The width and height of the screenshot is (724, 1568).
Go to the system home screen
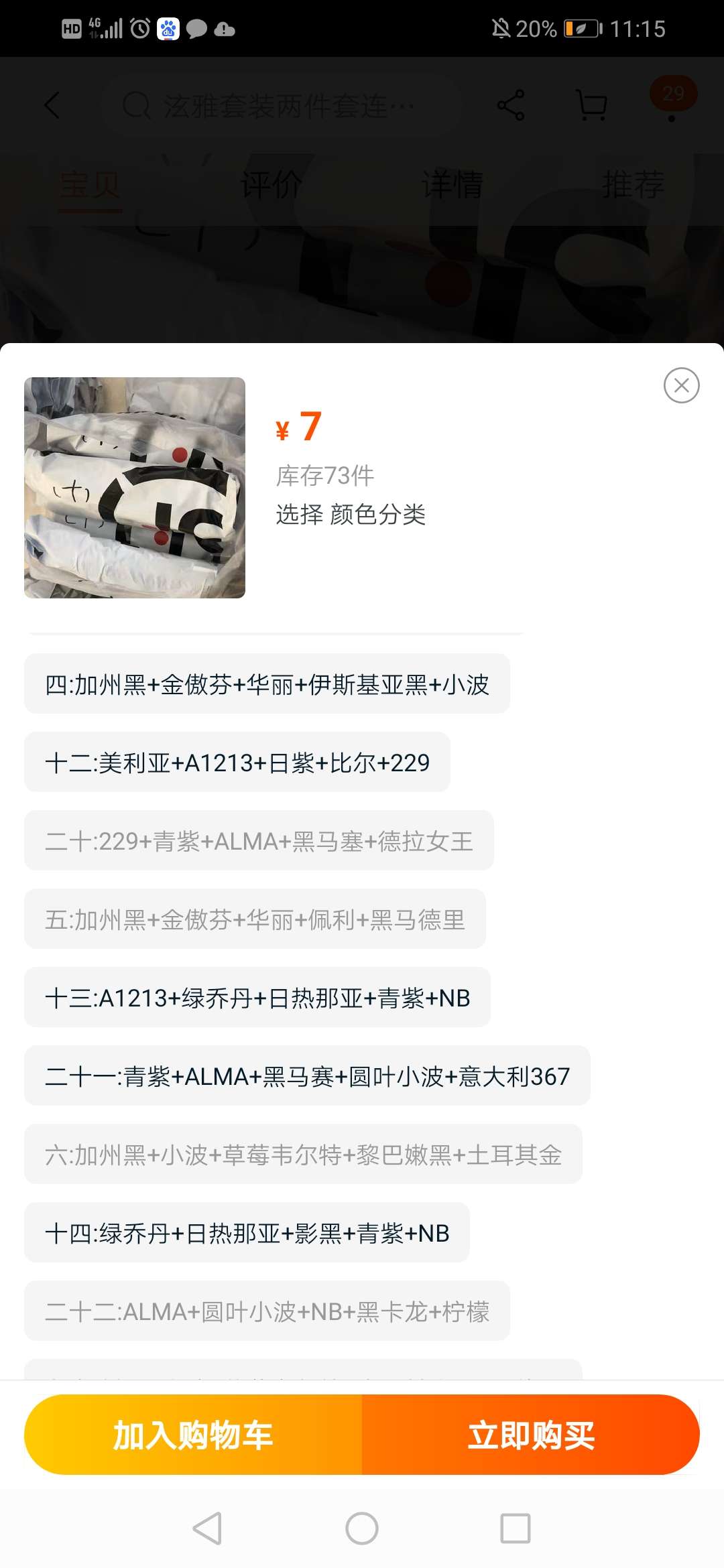coord(362,1528)
